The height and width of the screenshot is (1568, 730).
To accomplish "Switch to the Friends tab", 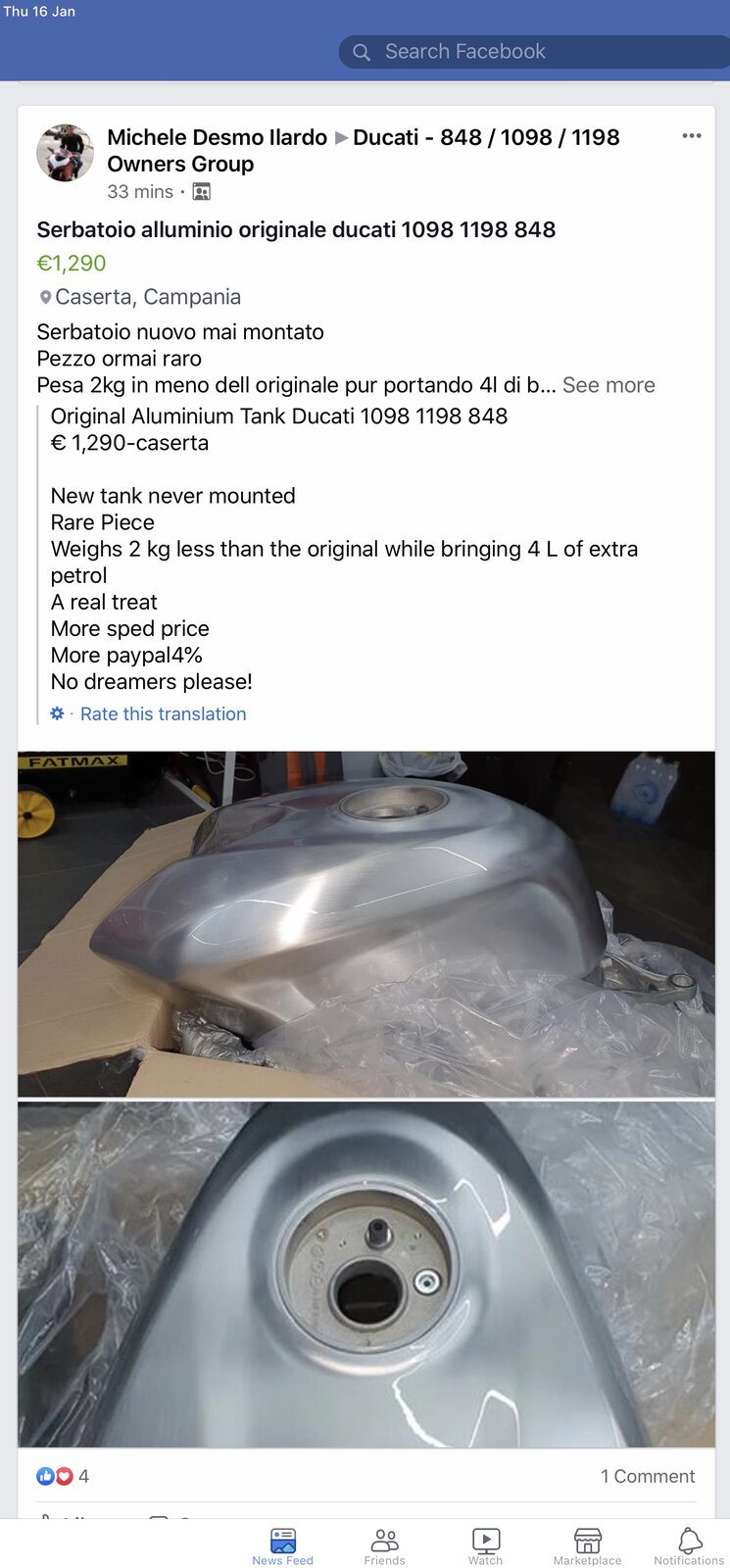I will (384, 1546).
